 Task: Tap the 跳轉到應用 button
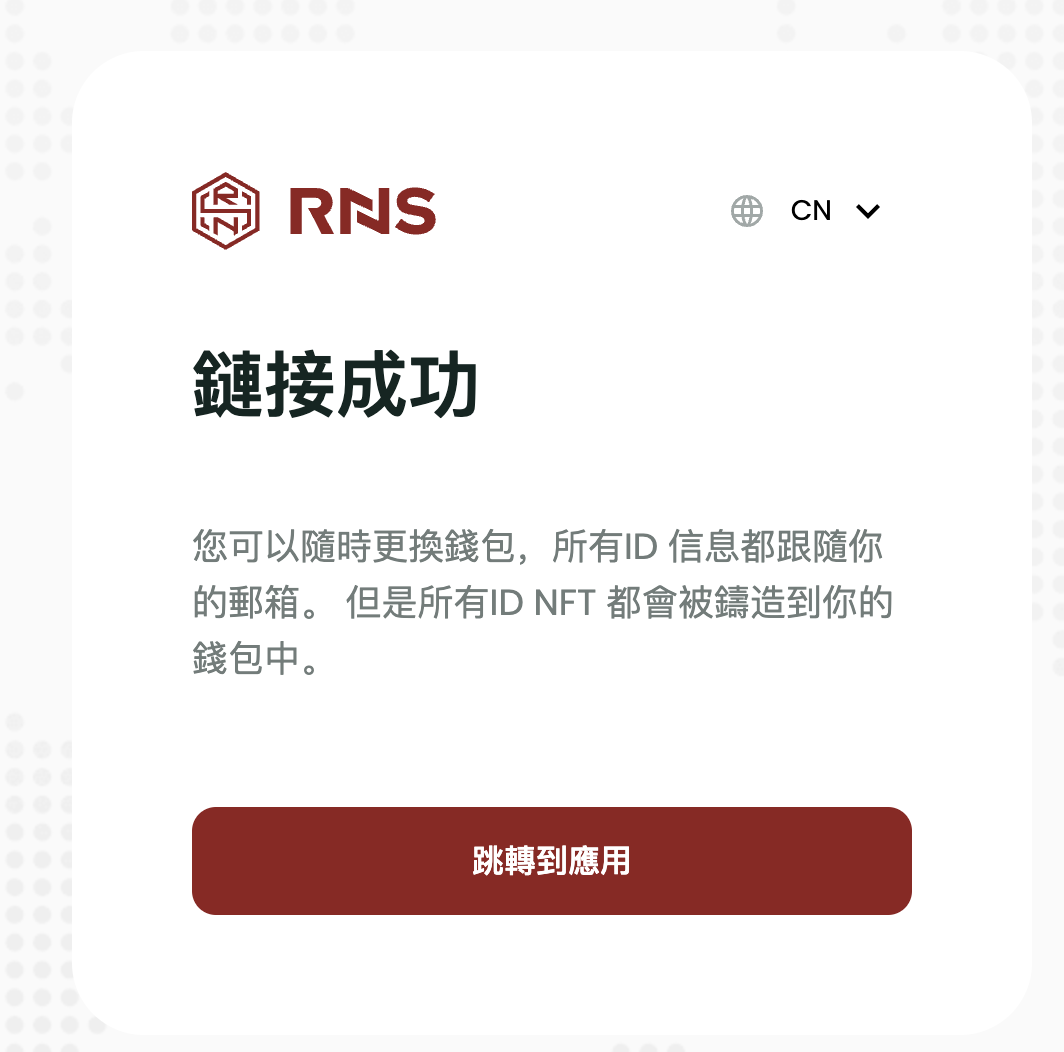[x=551, y=861]
